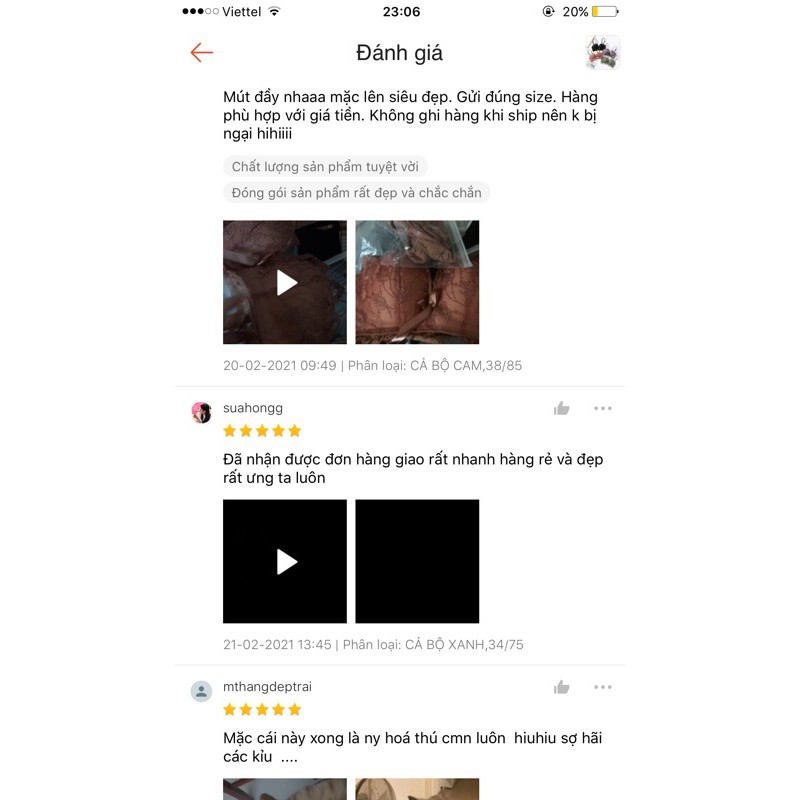Screen dimensions: 800x800
Task: Open suahongg's profile avatar
Action: point(202,413)
